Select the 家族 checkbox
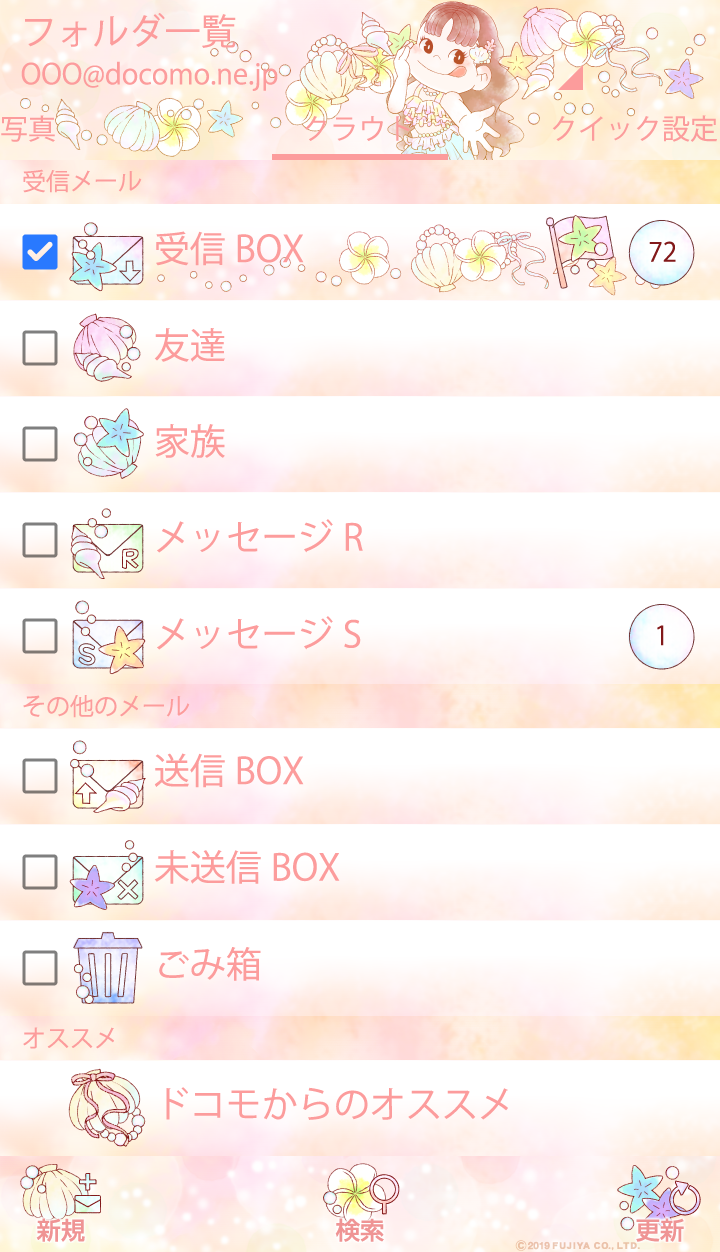The image size is (720, 1252). 40,443
